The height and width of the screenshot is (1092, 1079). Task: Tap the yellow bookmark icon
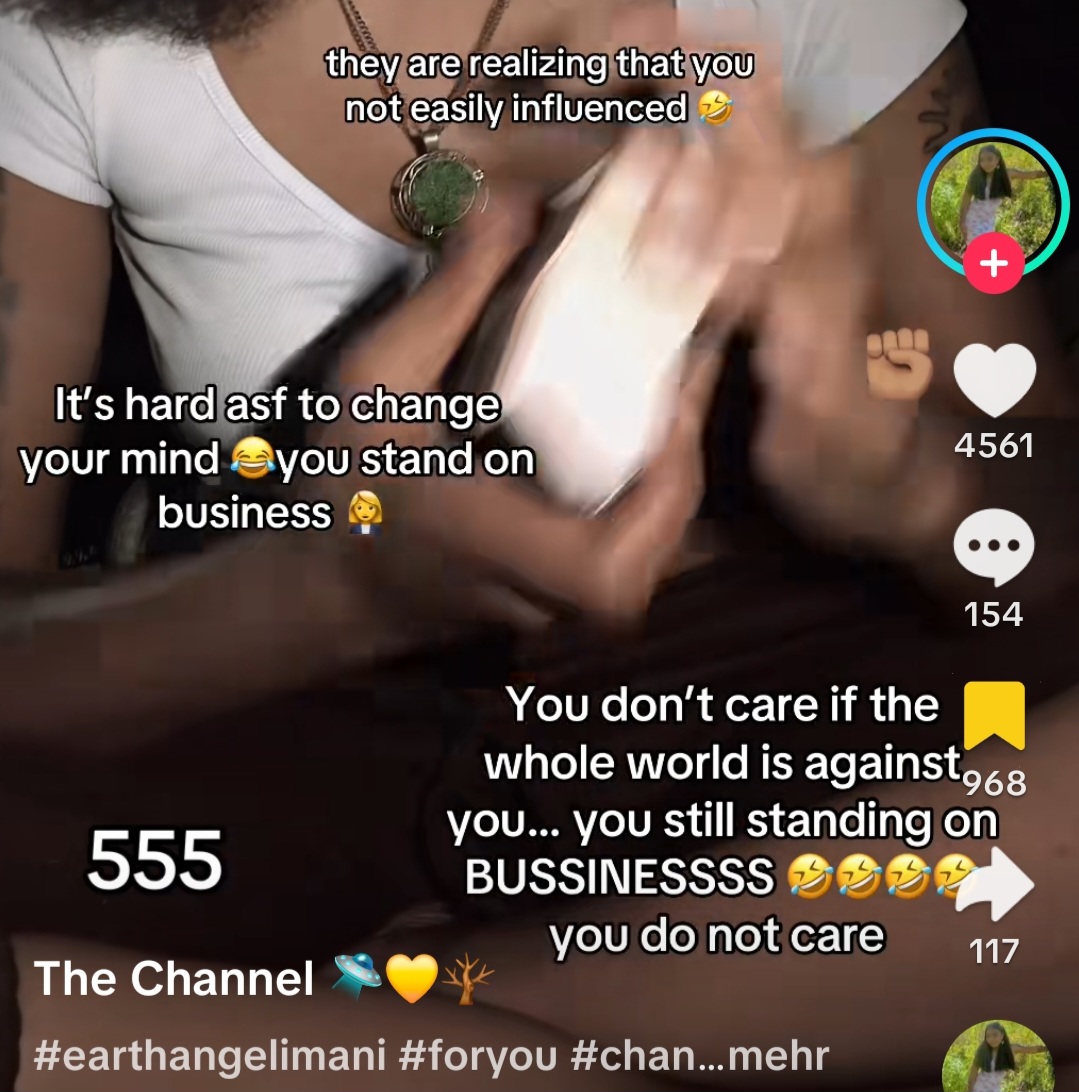pyautogui.click(x=993, y=714)
